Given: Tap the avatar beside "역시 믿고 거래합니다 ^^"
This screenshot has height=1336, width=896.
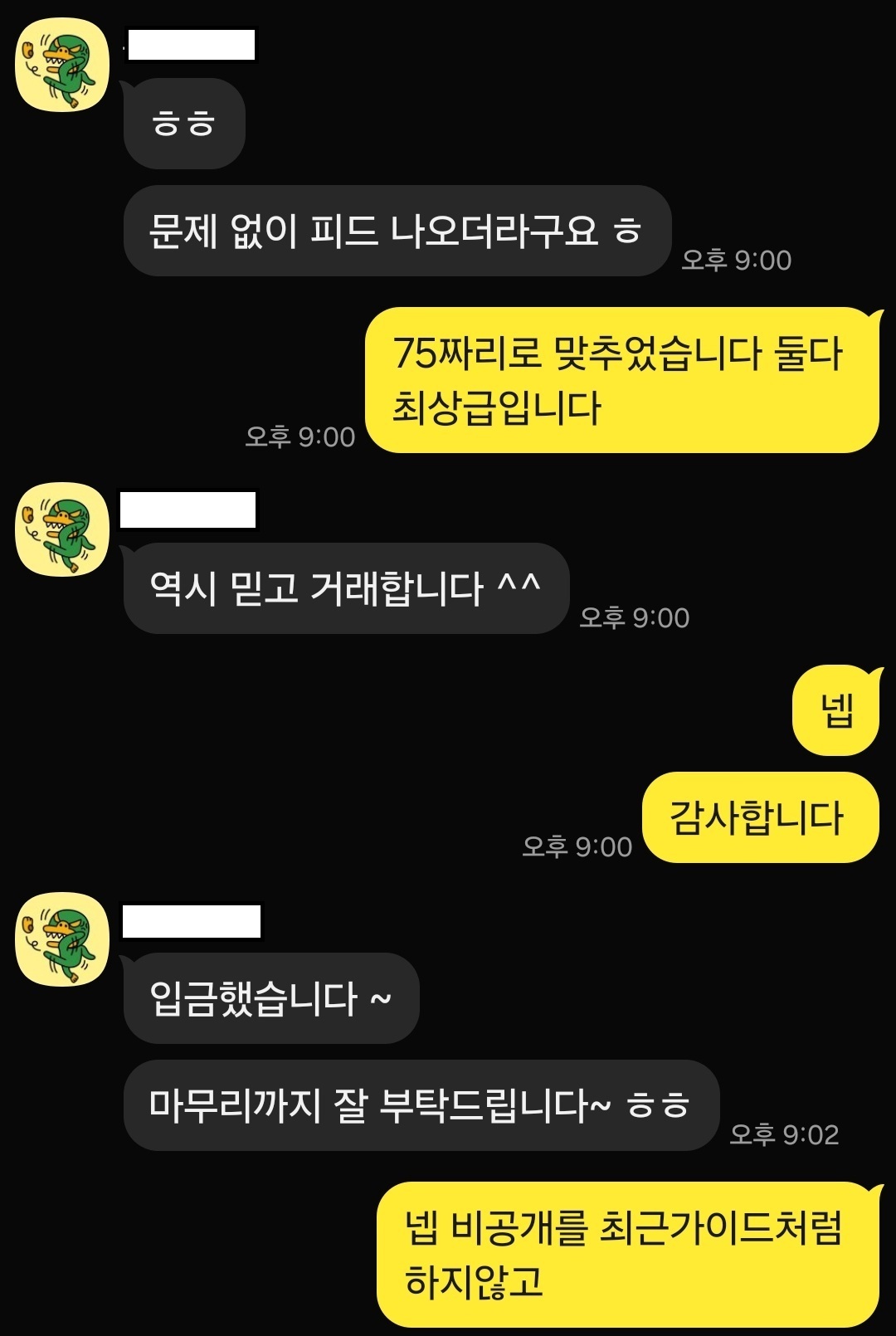Looking at the screenshot, I should click(63, 529).
